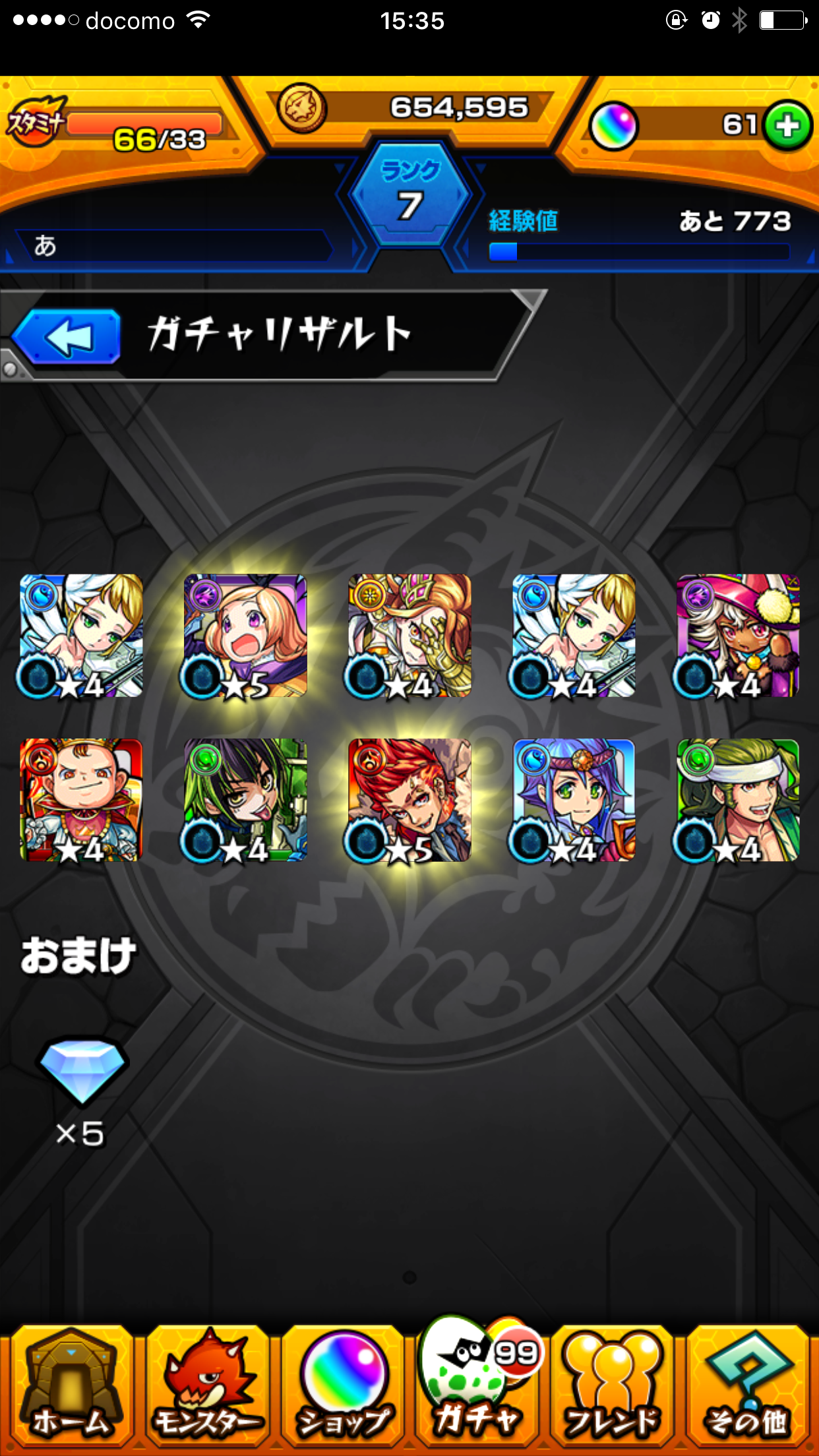Open the pink witch hat monster

click(x=738, y=636)
